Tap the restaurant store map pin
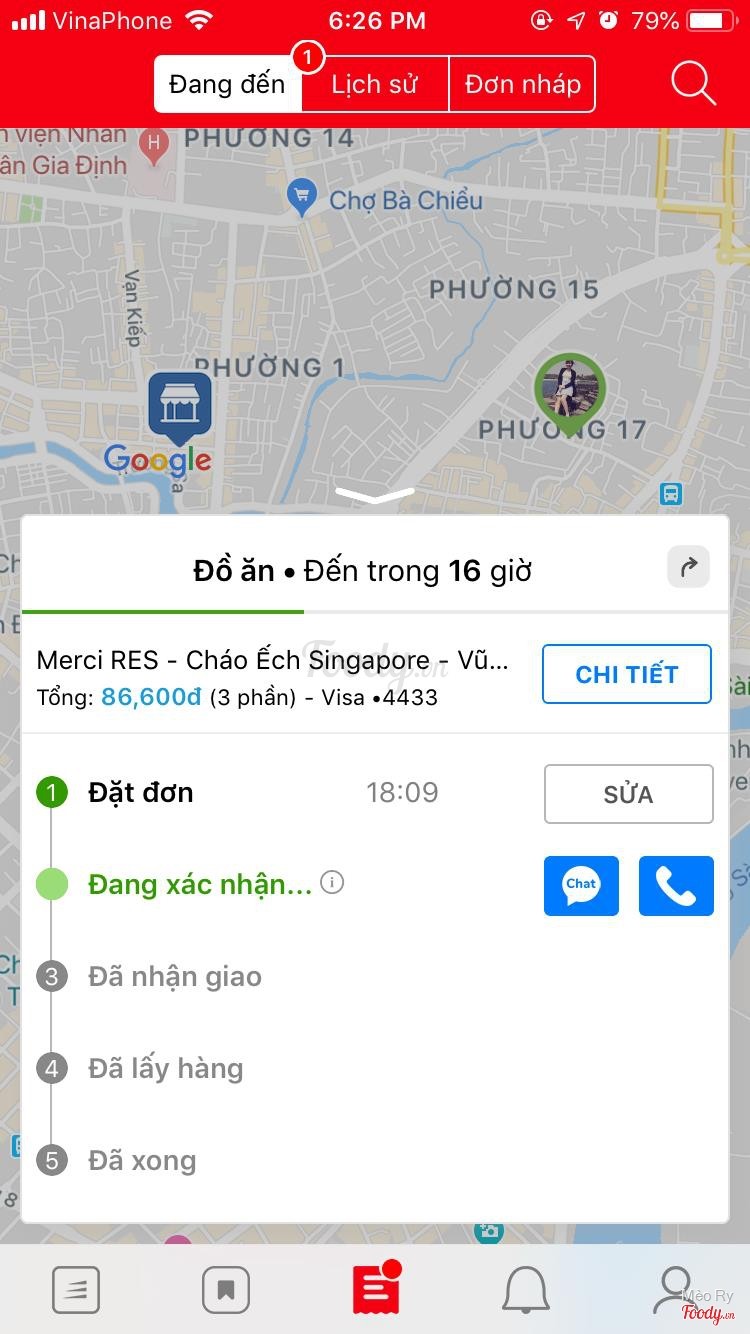 [x=180, y=406]
